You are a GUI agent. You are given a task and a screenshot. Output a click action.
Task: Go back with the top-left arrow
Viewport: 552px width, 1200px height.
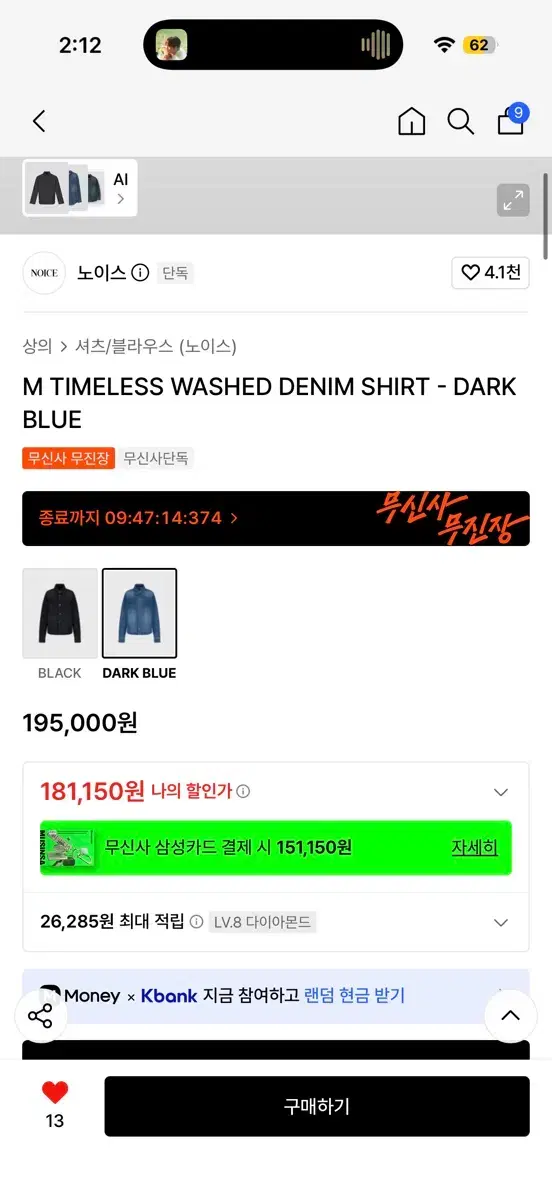(39, 122)
